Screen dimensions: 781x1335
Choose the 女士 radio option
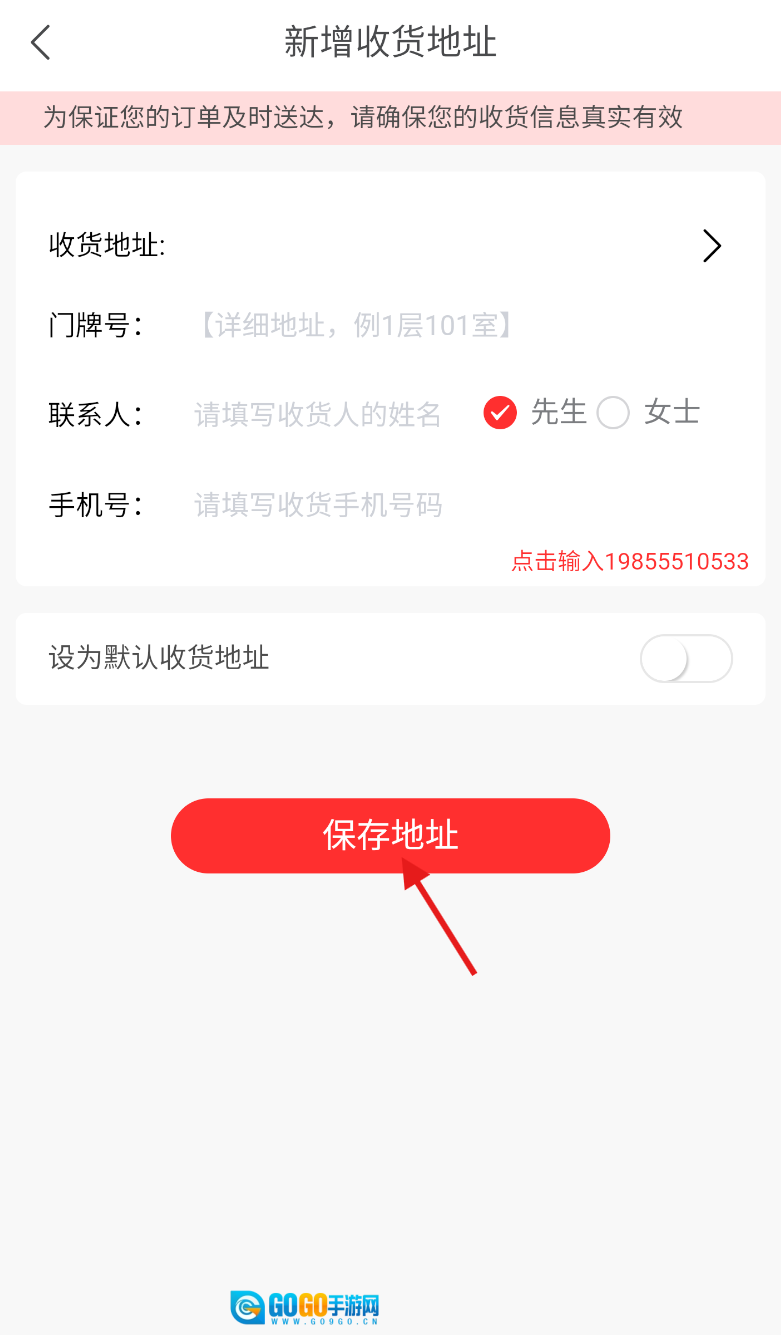point(613,413)
